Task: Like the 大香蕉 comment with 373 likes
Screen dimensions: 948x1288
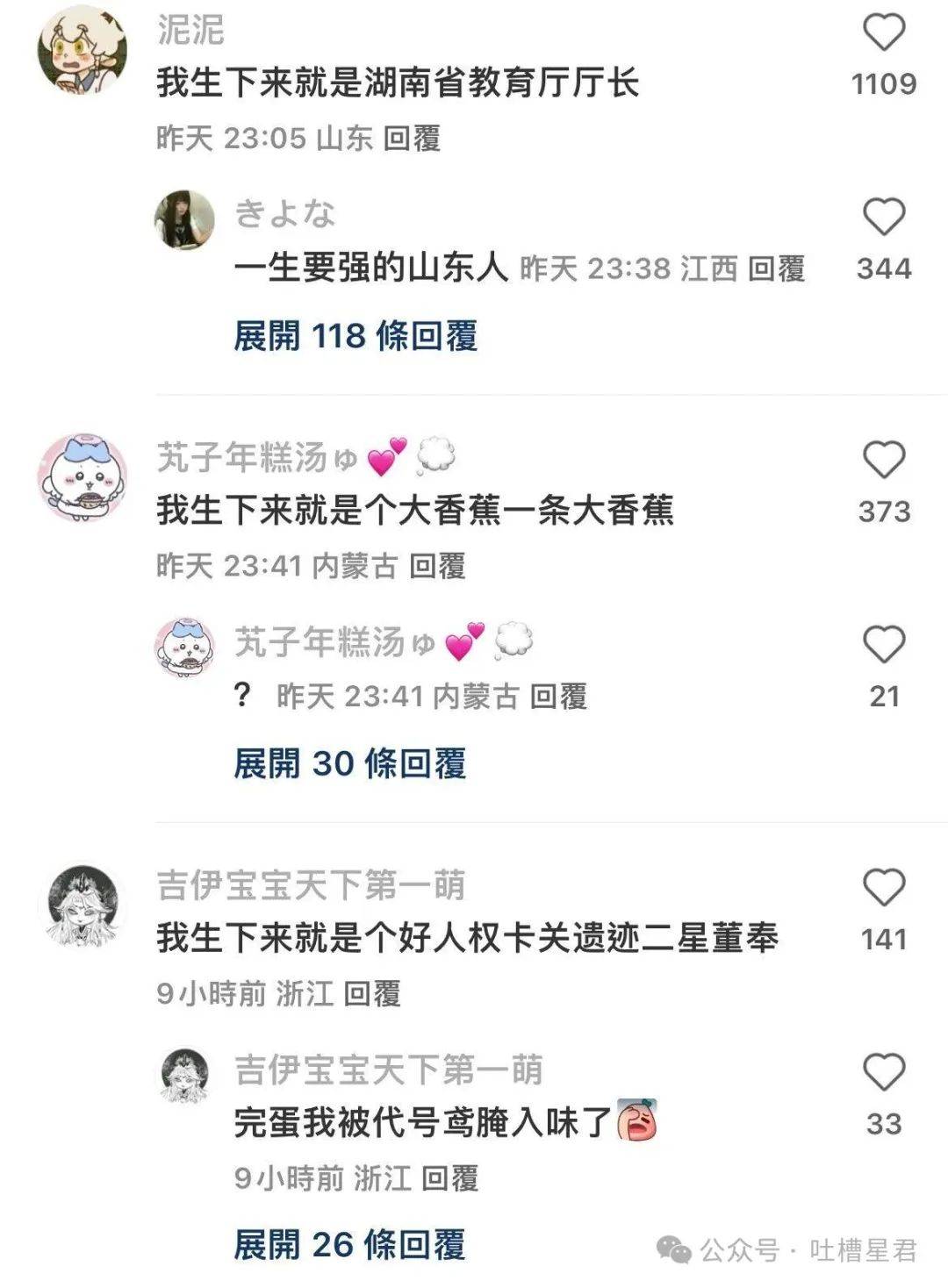Action: [x=883, y=460]
